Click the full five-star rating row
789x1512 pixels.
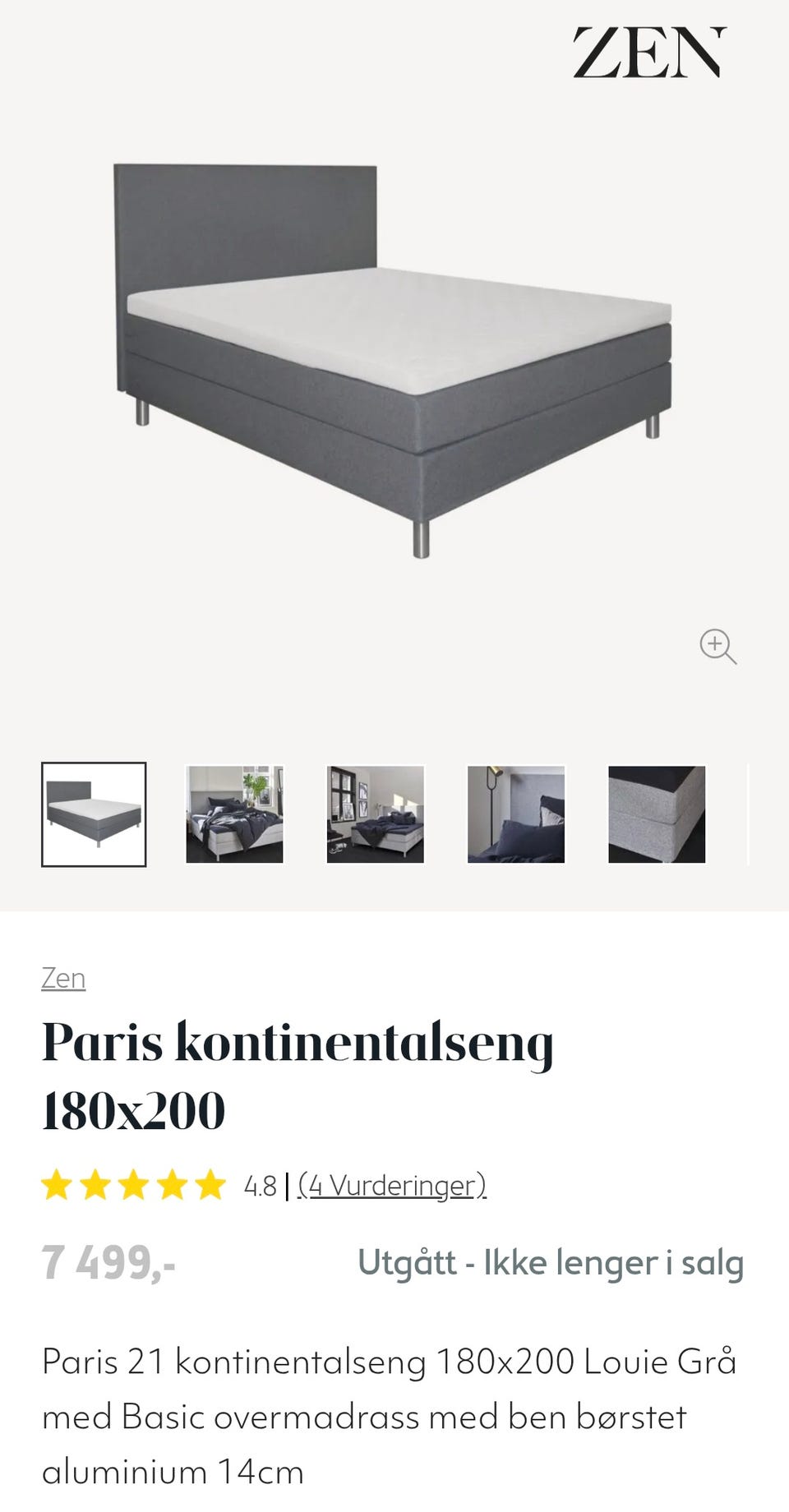pyautogui.click(x=132, y=1186)
